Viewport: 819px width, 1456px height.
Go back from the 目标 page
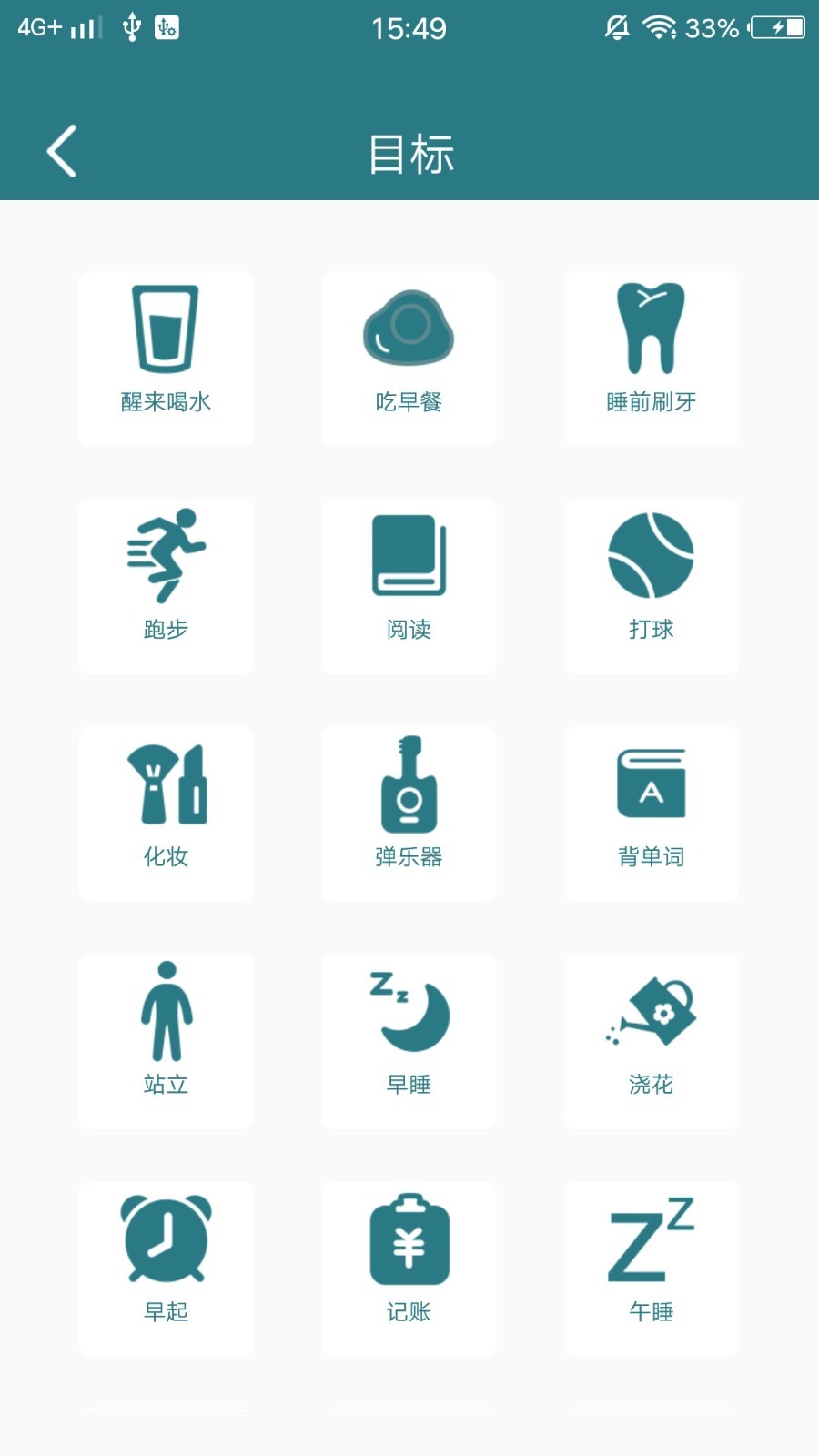(x=62, y=151)
